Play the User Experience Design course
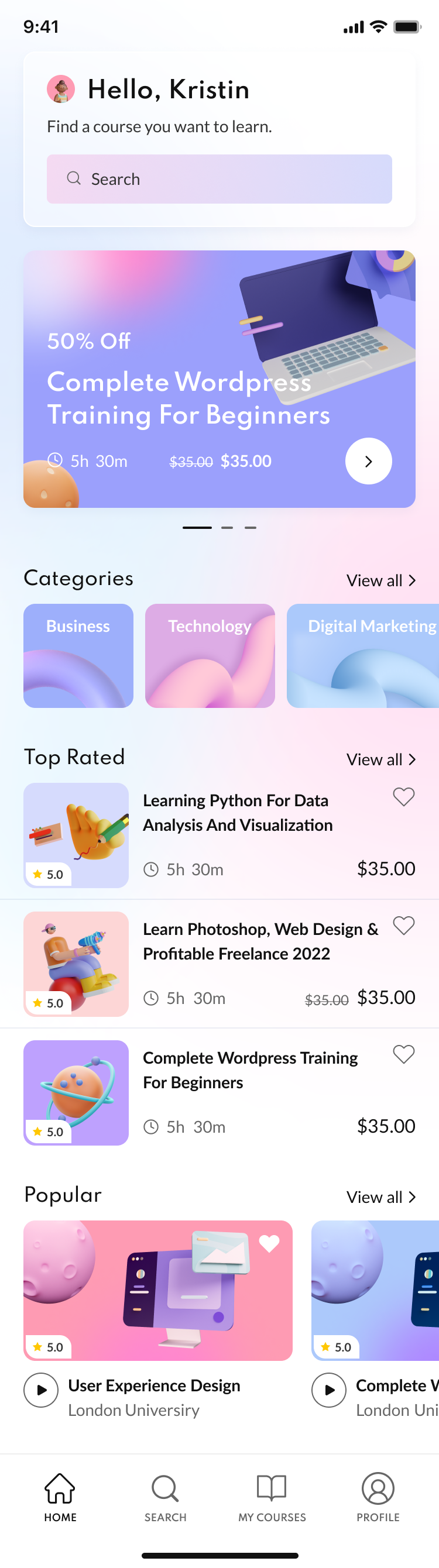This screenshot has width=439, height=1568. click(x=41, y=1390)
